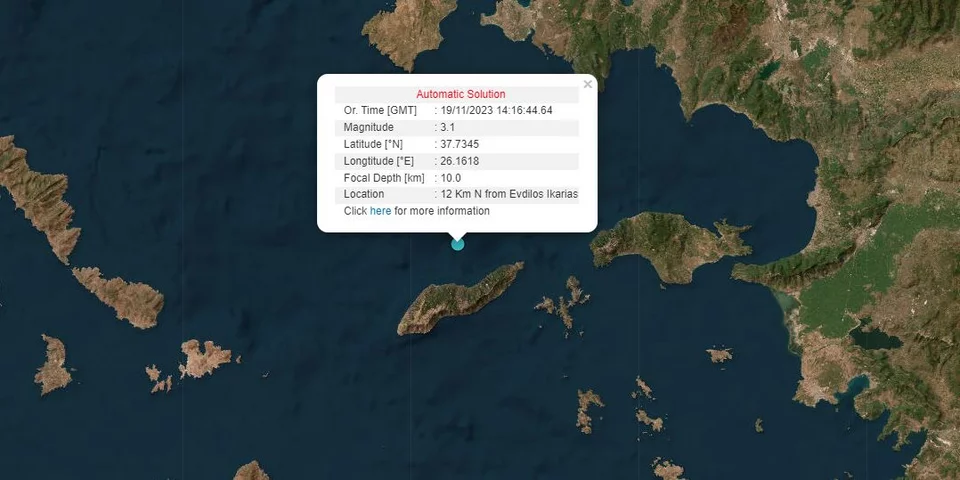This screenshot has width=960, height=480.
Task: Select the earthquake marker north of Ikaria
Action: click(458, 243)
